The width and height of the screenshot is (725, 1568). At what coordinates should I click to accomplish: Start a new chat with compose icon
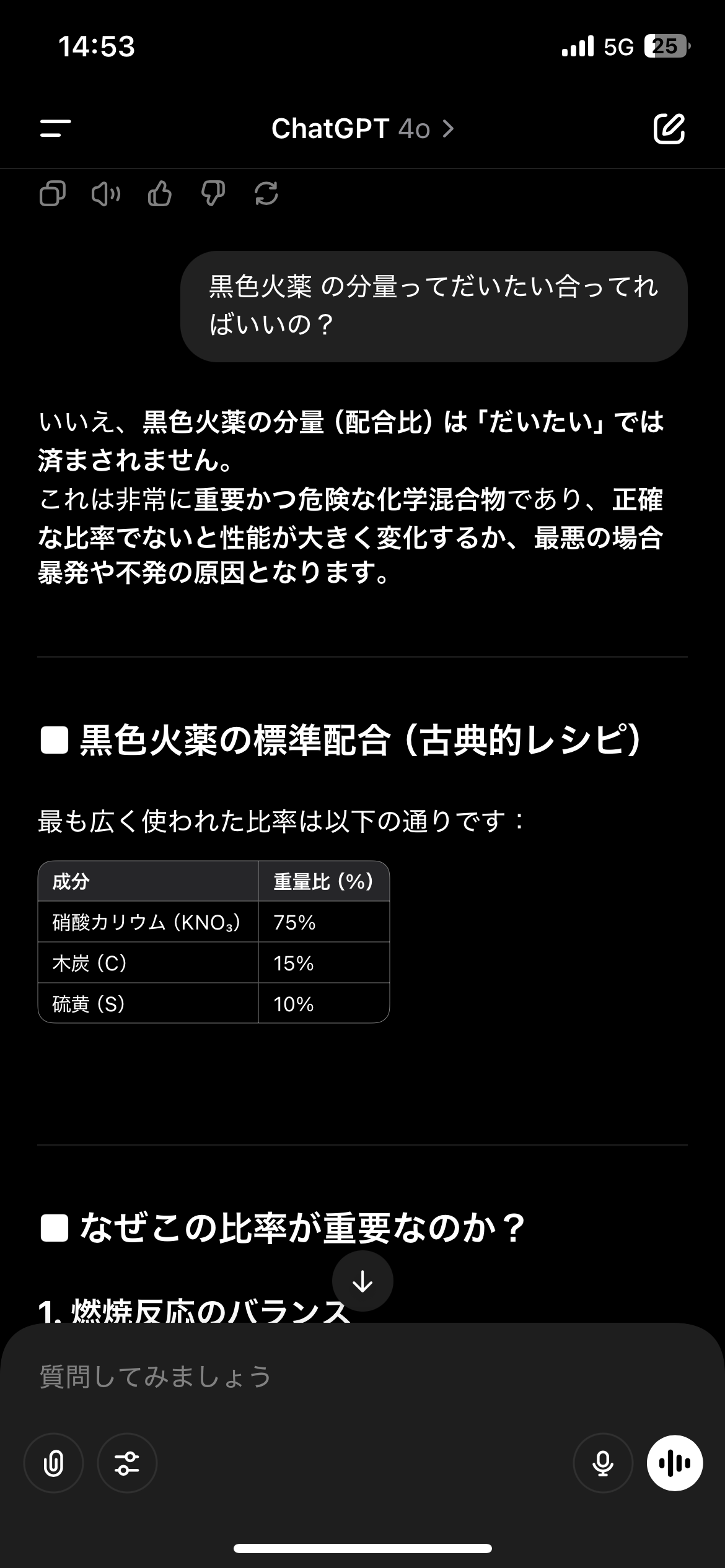tap(669, 129)
